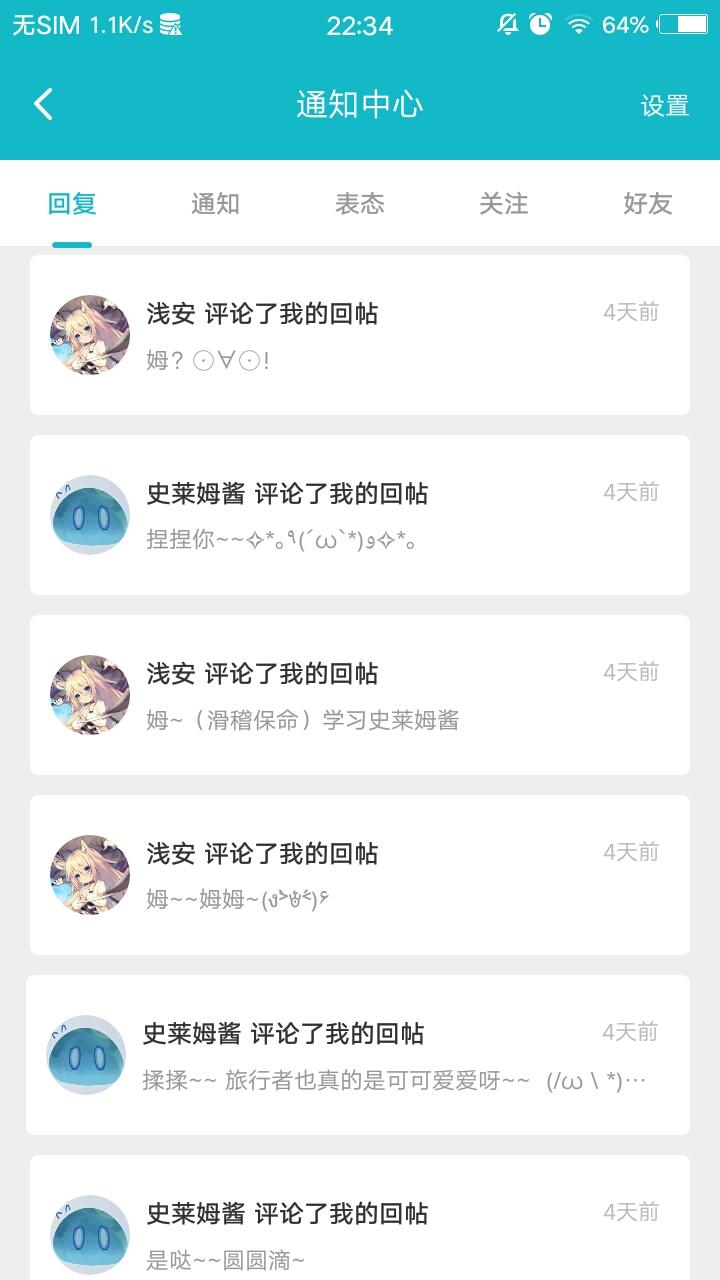The width and height of the screenshot is (720, 1280).
Task: Open 浅安's reply 姆？⊙∀⊙!
Action: pyautogui.click(x=360, y=335)
